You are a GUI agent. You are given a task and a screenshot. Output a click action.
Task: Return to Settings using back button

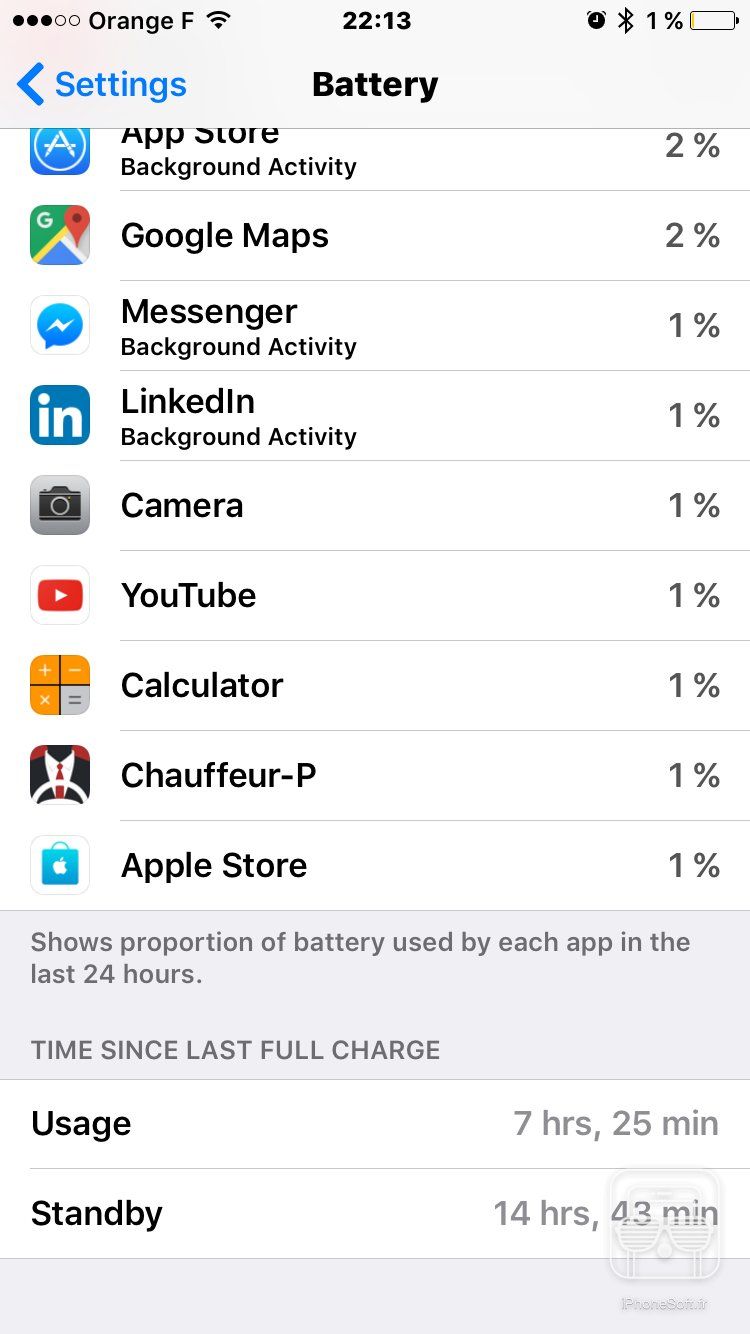100,85
